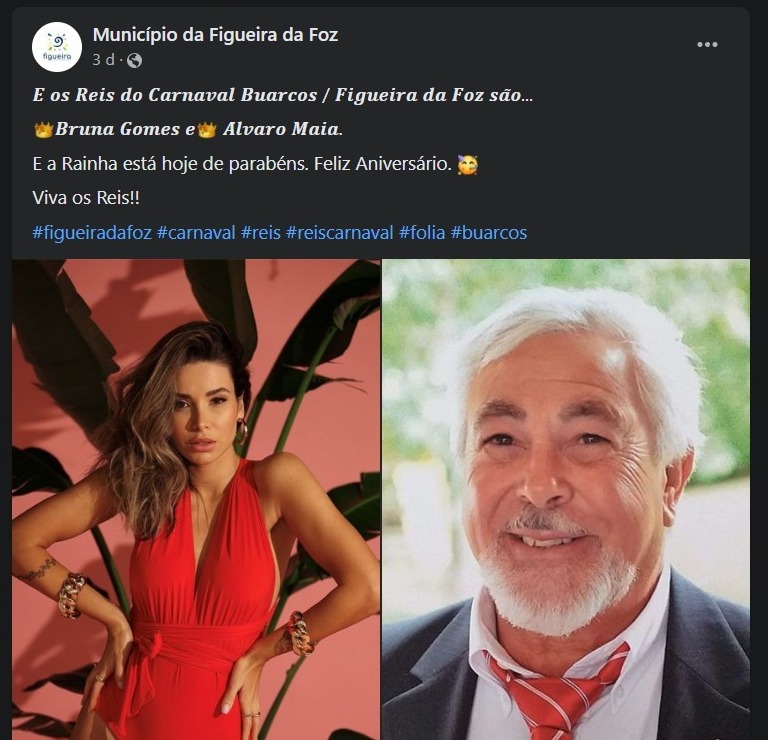
Task: Tap the Figueira page profile picture
Action: (x=57, y=46)
